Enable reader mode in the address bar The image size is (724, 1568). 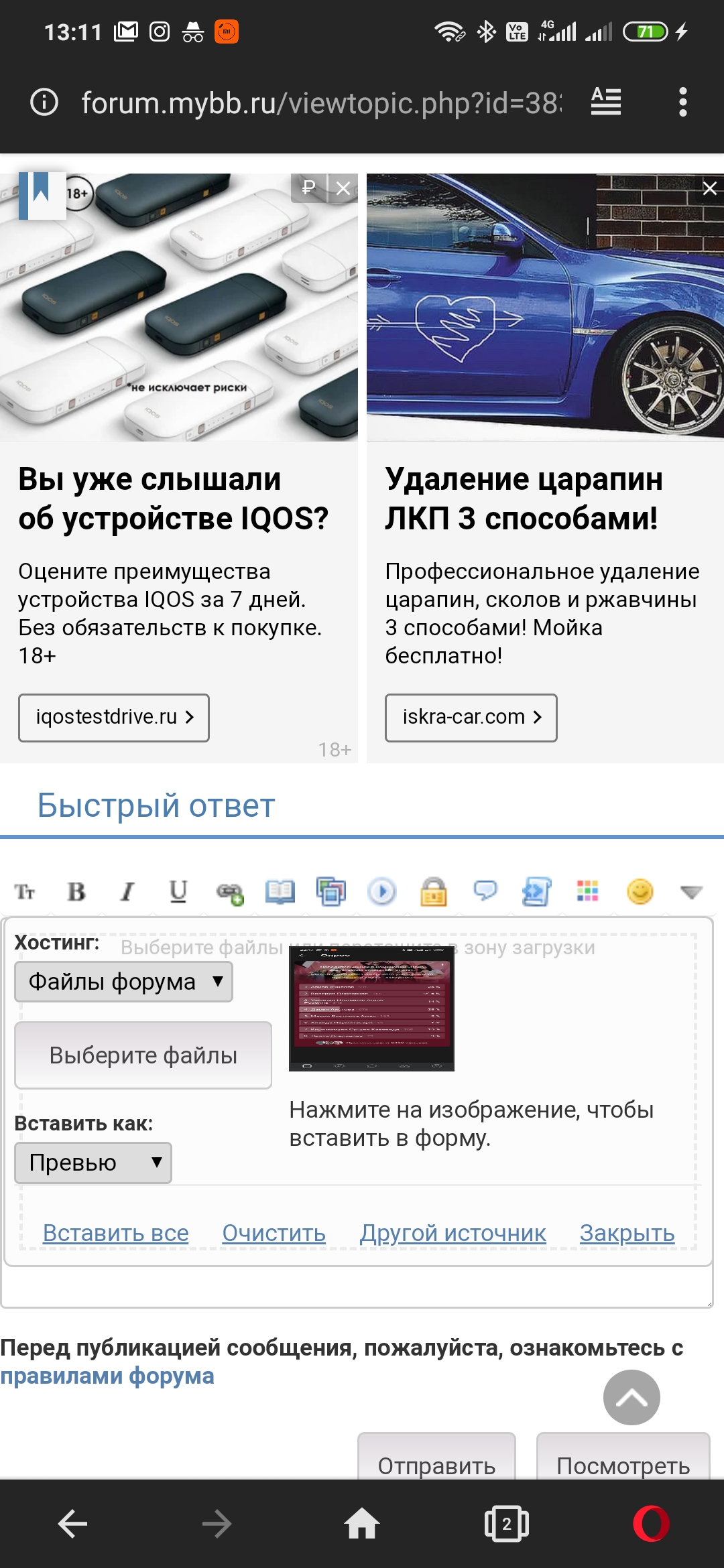coord(605,103)
